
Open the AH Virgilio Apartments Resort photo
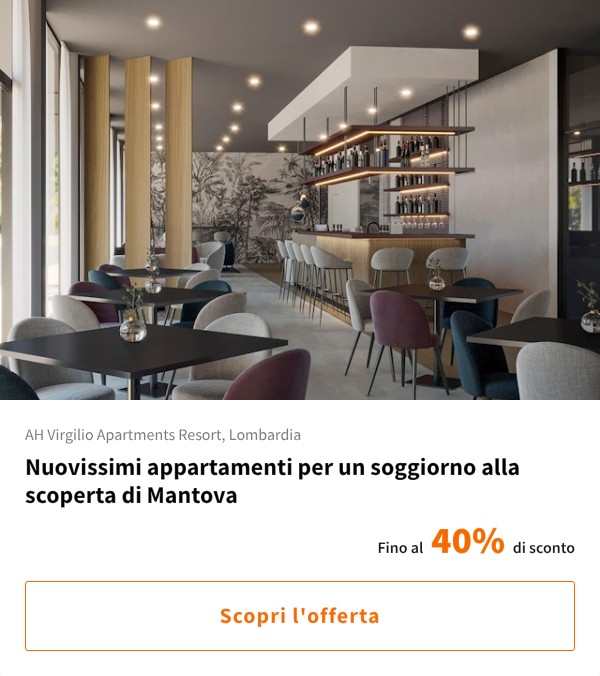click(300, 200)
